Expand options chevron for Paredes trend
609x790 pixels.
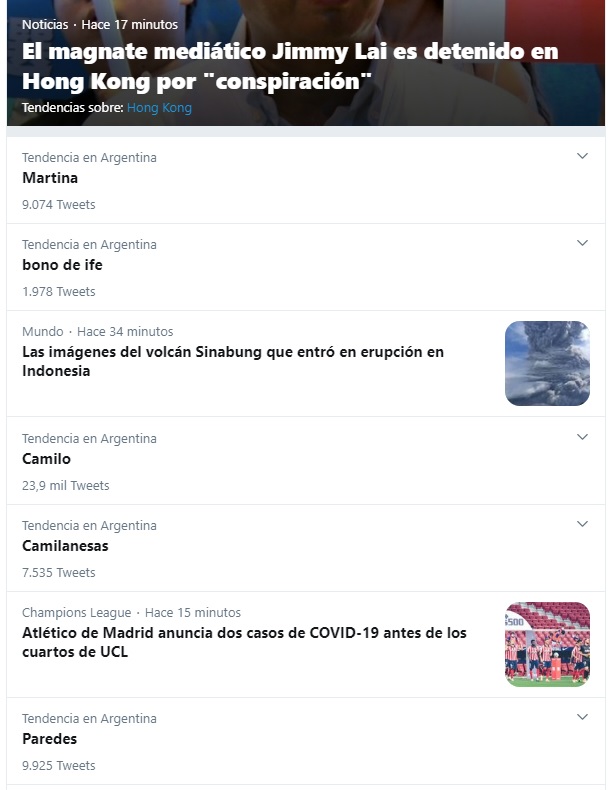coord(583,717)
